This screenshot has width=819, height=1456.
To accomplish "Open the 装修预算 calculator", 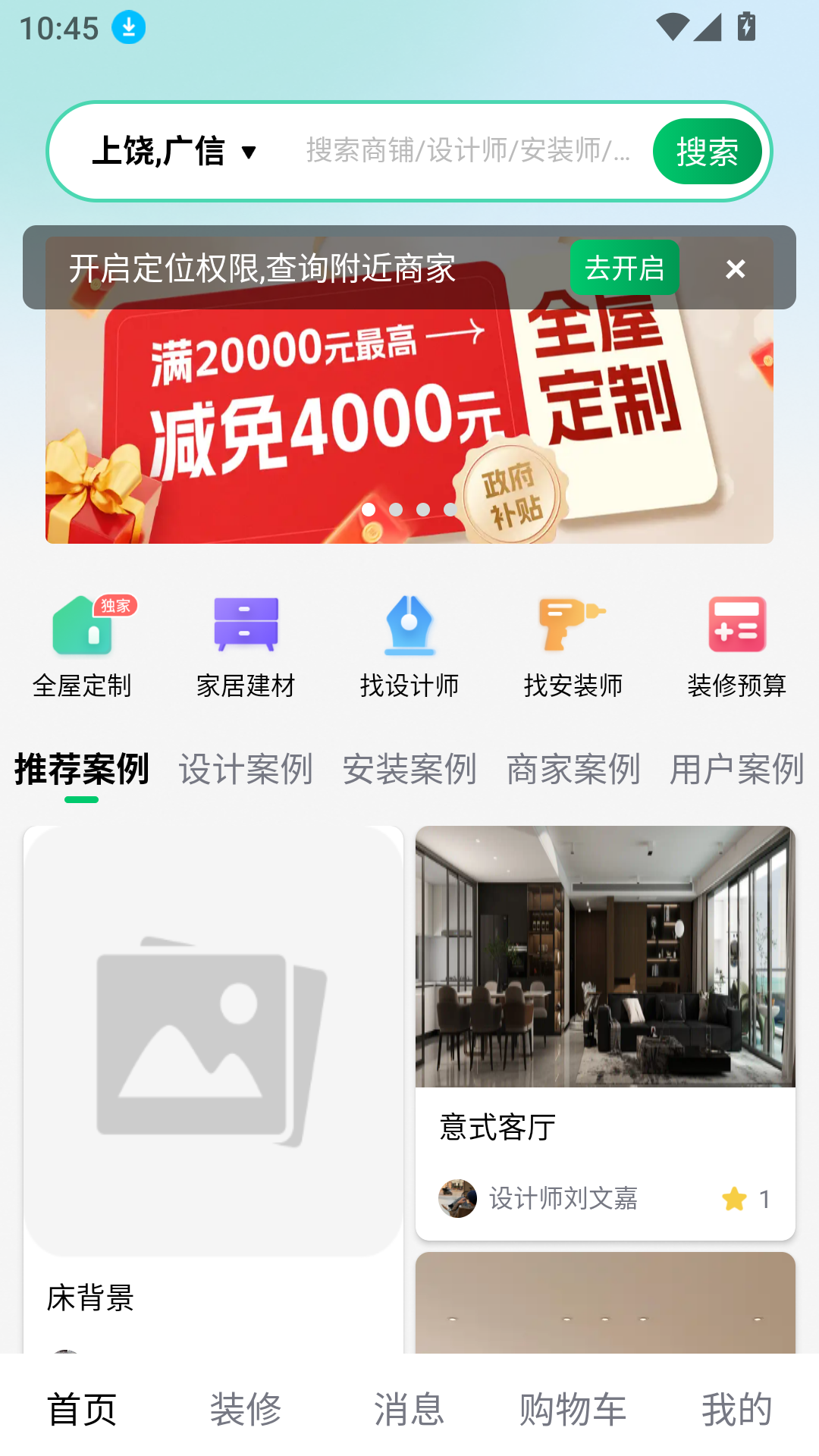I will (x=736, y=646).
